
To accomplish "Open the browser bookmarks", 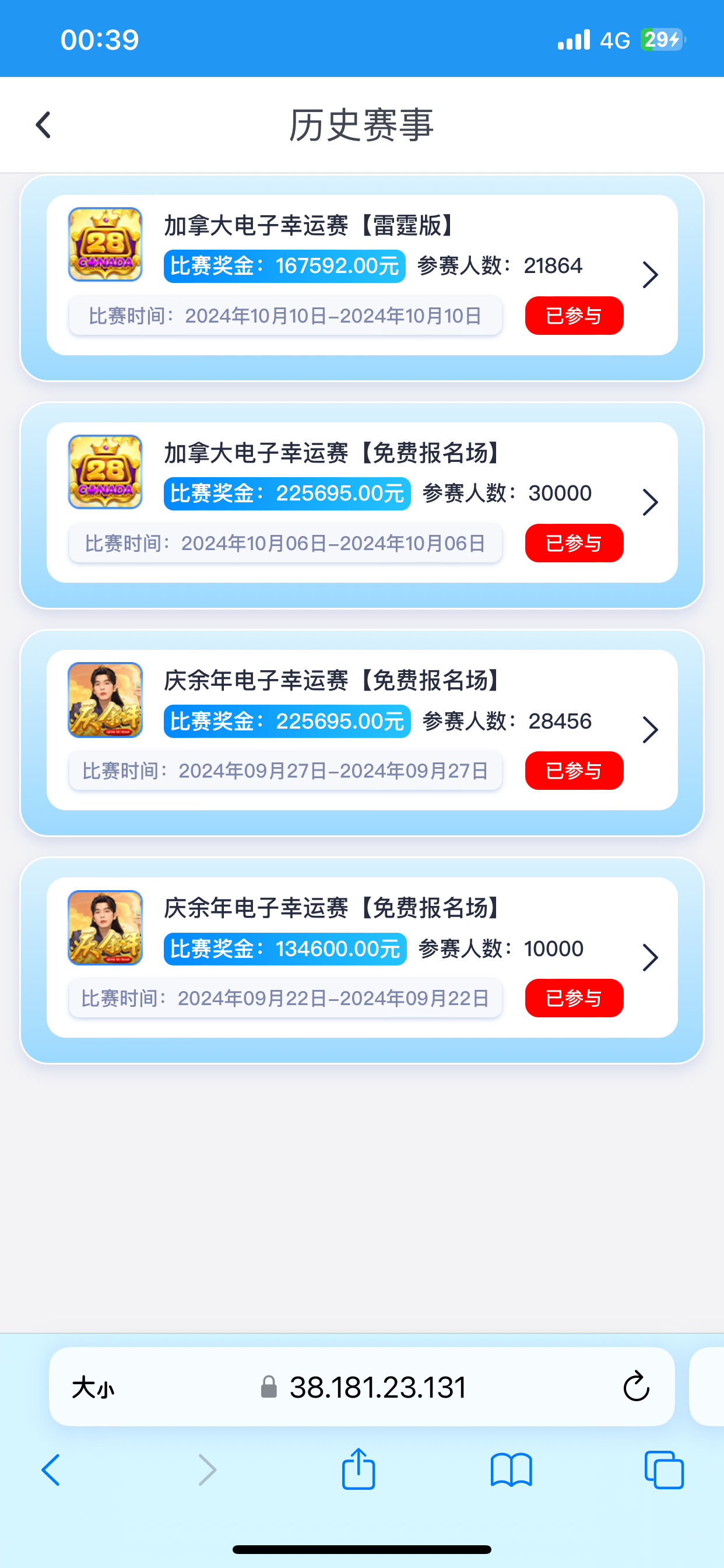I will [511, 1471].
